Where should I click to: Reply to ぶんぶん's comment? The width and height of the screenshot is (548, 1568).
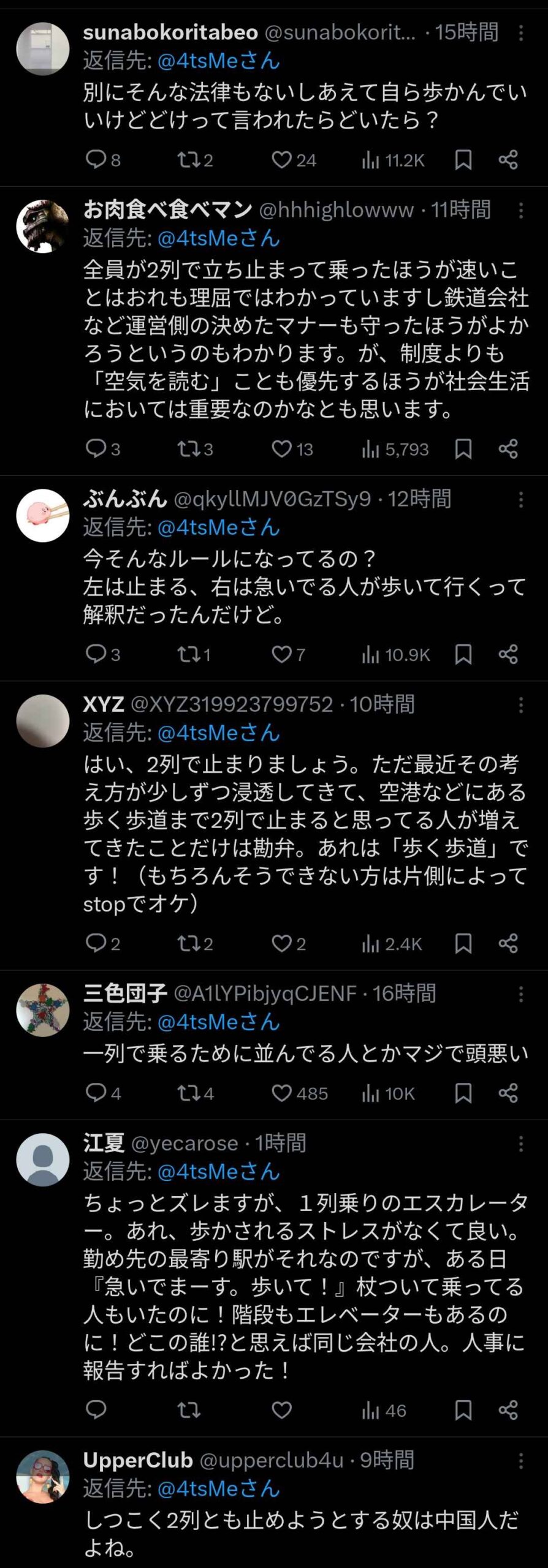point(96,654)
